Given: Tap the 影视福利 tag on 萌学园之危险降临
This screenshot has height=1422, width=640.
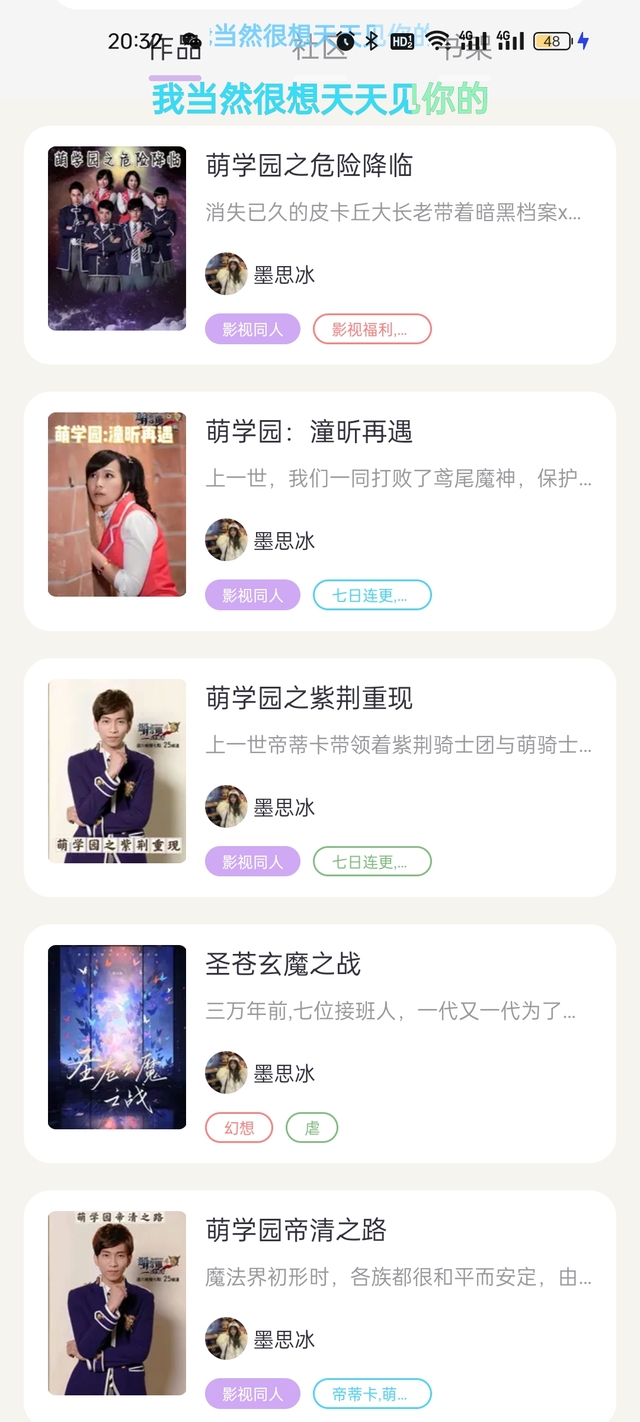Looking at the screenshot, I should coord(372,329).
